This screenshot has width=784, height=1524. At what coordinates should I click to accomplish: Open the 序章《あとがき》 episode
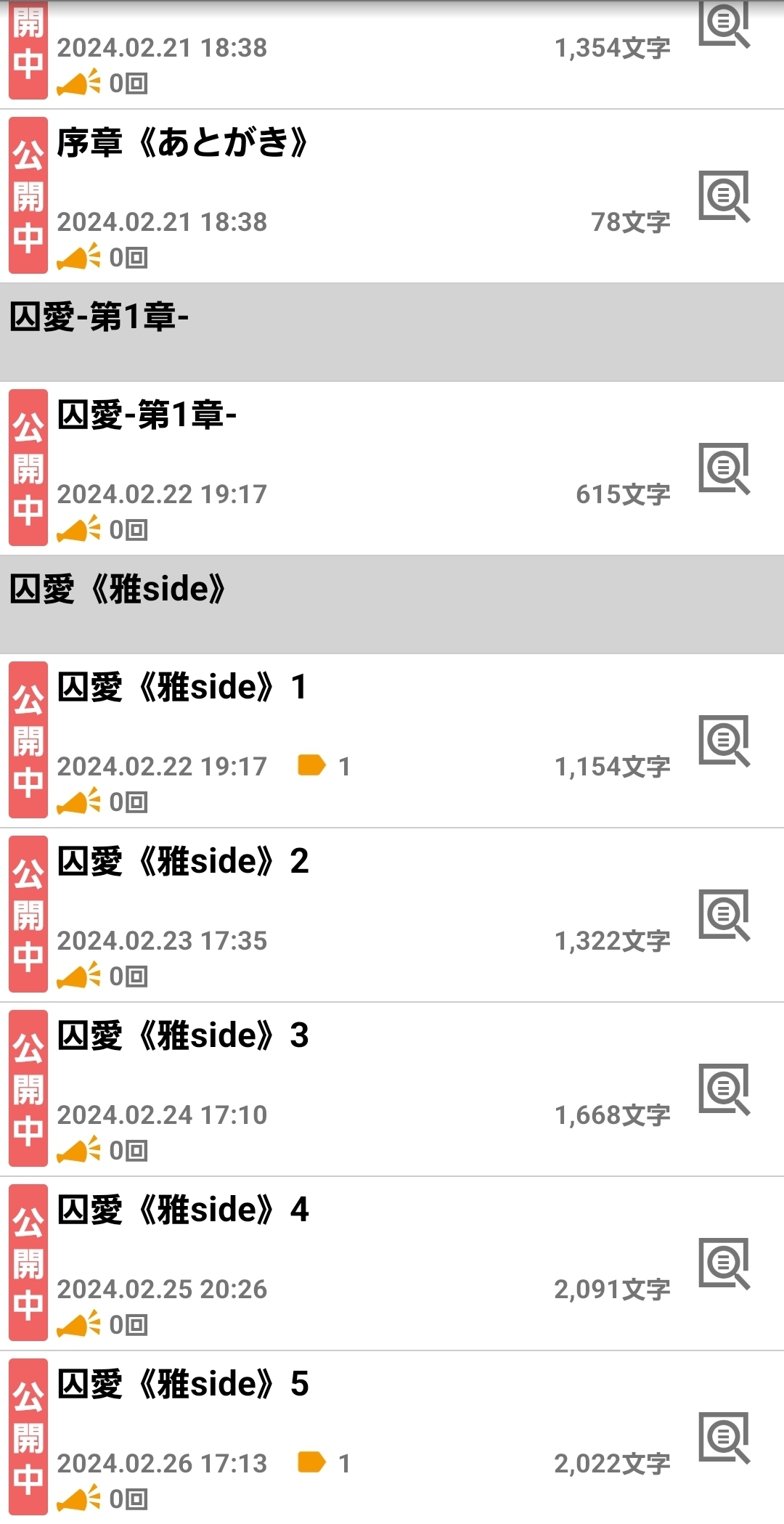(x=181, y=142)
